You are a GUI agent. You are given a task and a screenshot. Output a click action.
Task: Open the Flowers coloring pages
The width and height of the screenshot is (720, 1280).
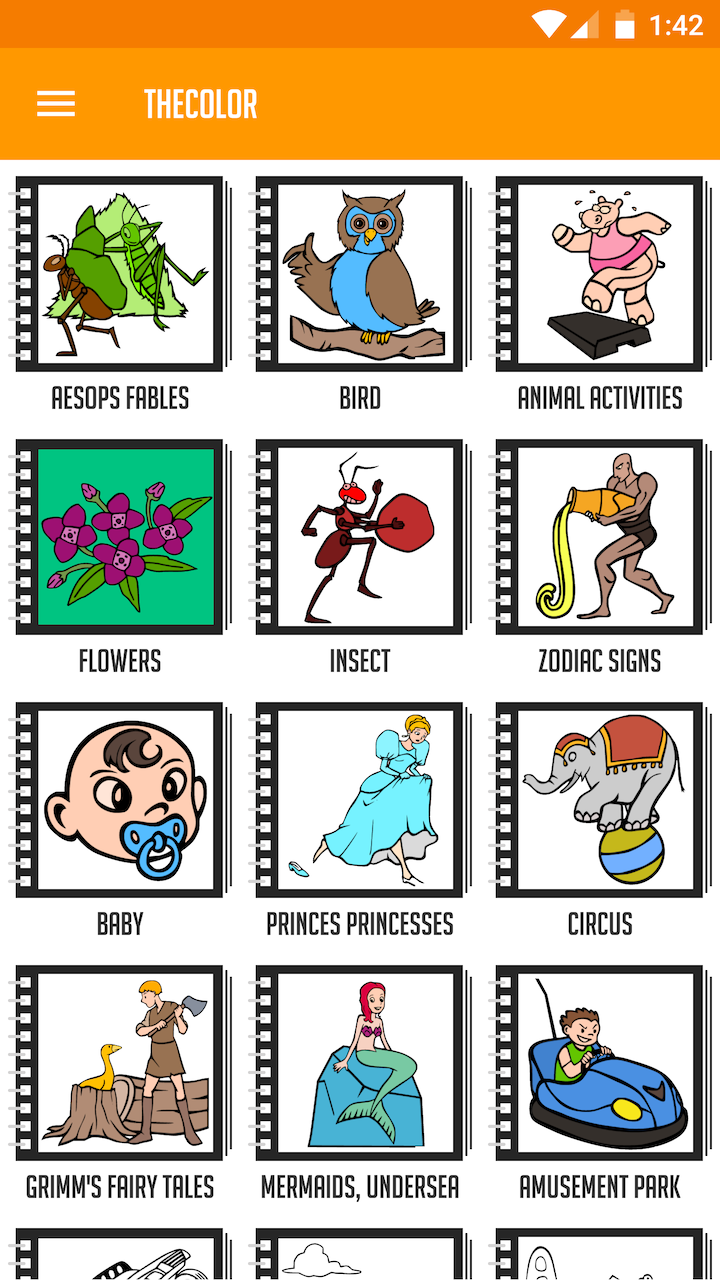(119, 535)
